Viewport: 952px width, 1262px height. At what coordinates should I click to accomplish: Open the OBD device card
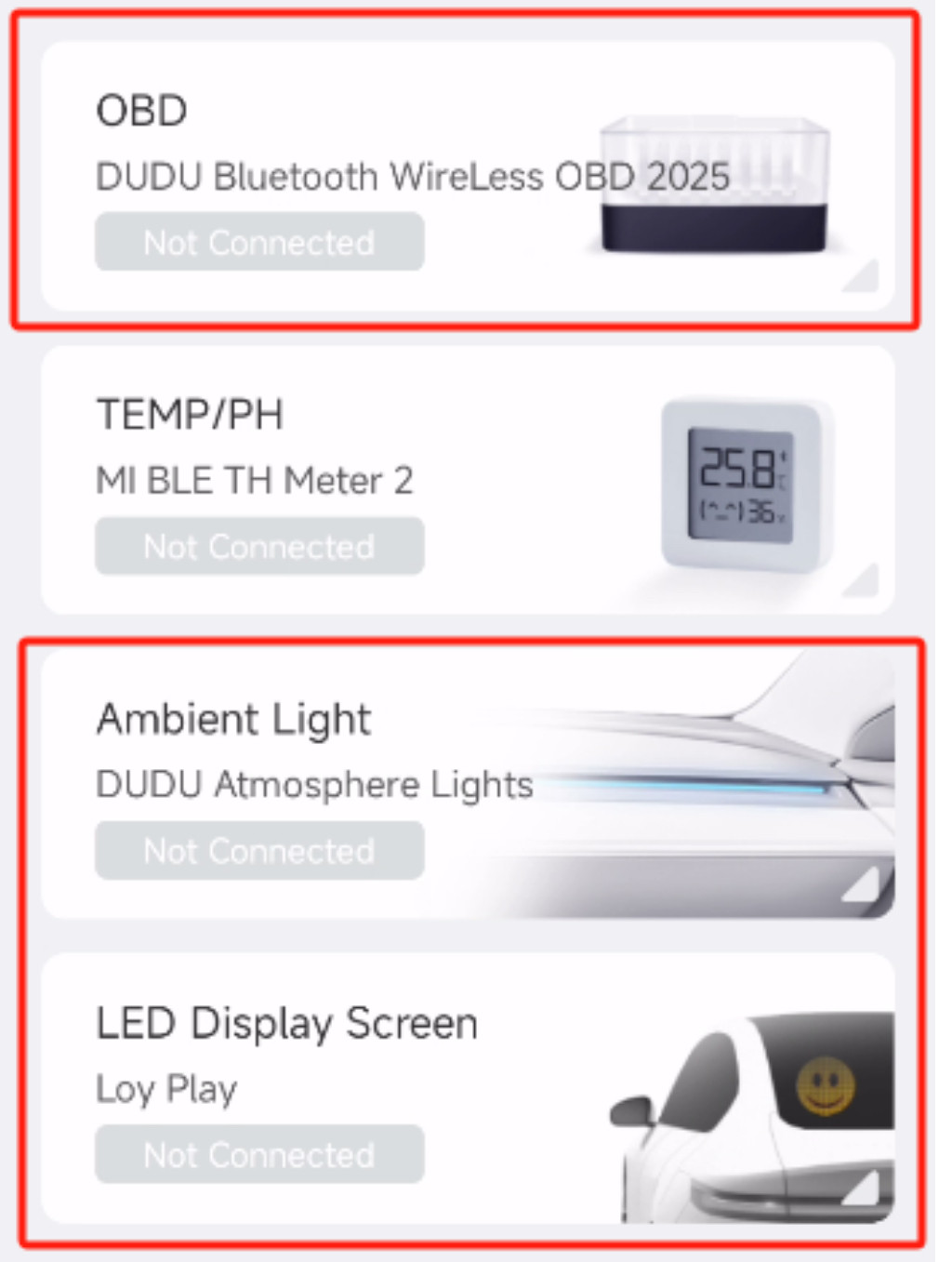[467, 175]
